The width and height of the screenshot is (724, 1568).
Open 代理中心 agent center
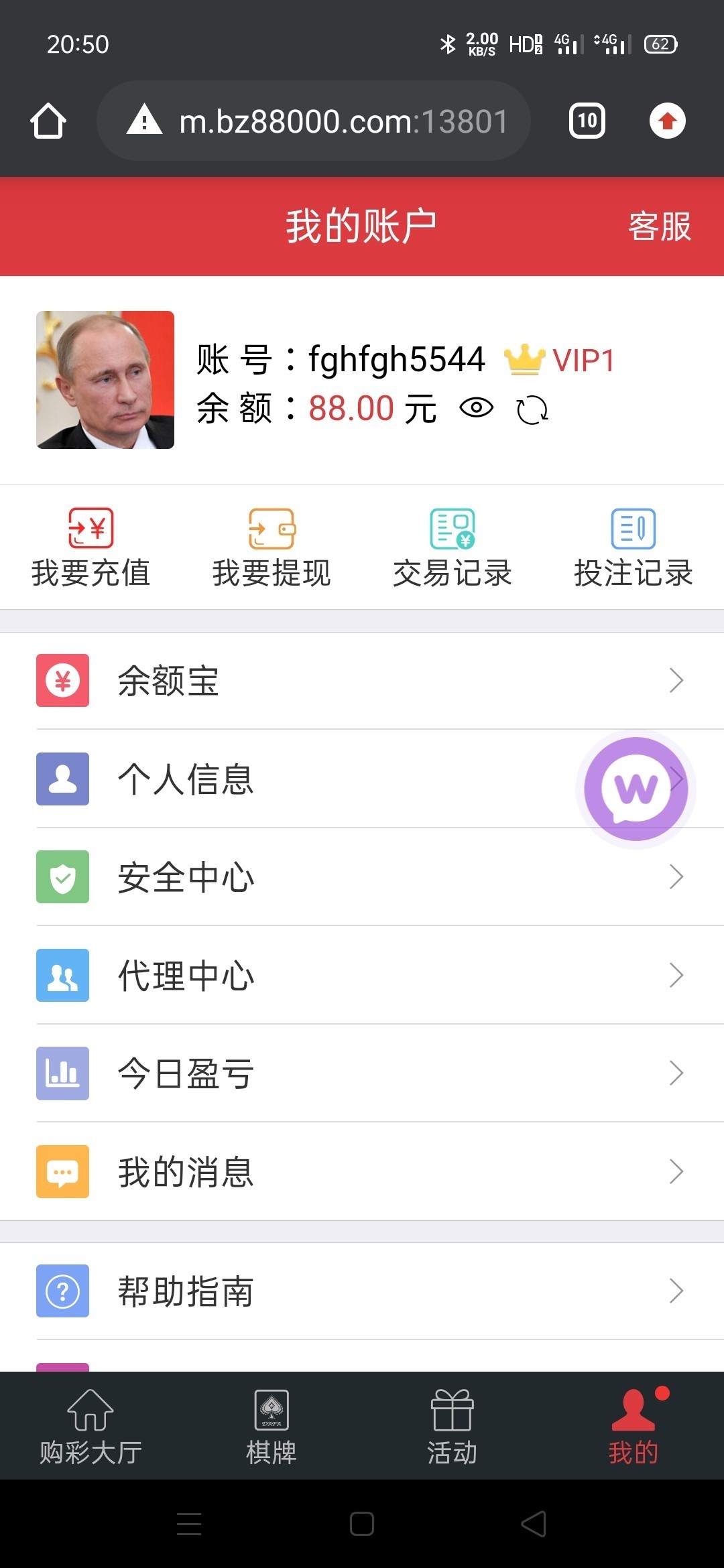pos(362,975)
